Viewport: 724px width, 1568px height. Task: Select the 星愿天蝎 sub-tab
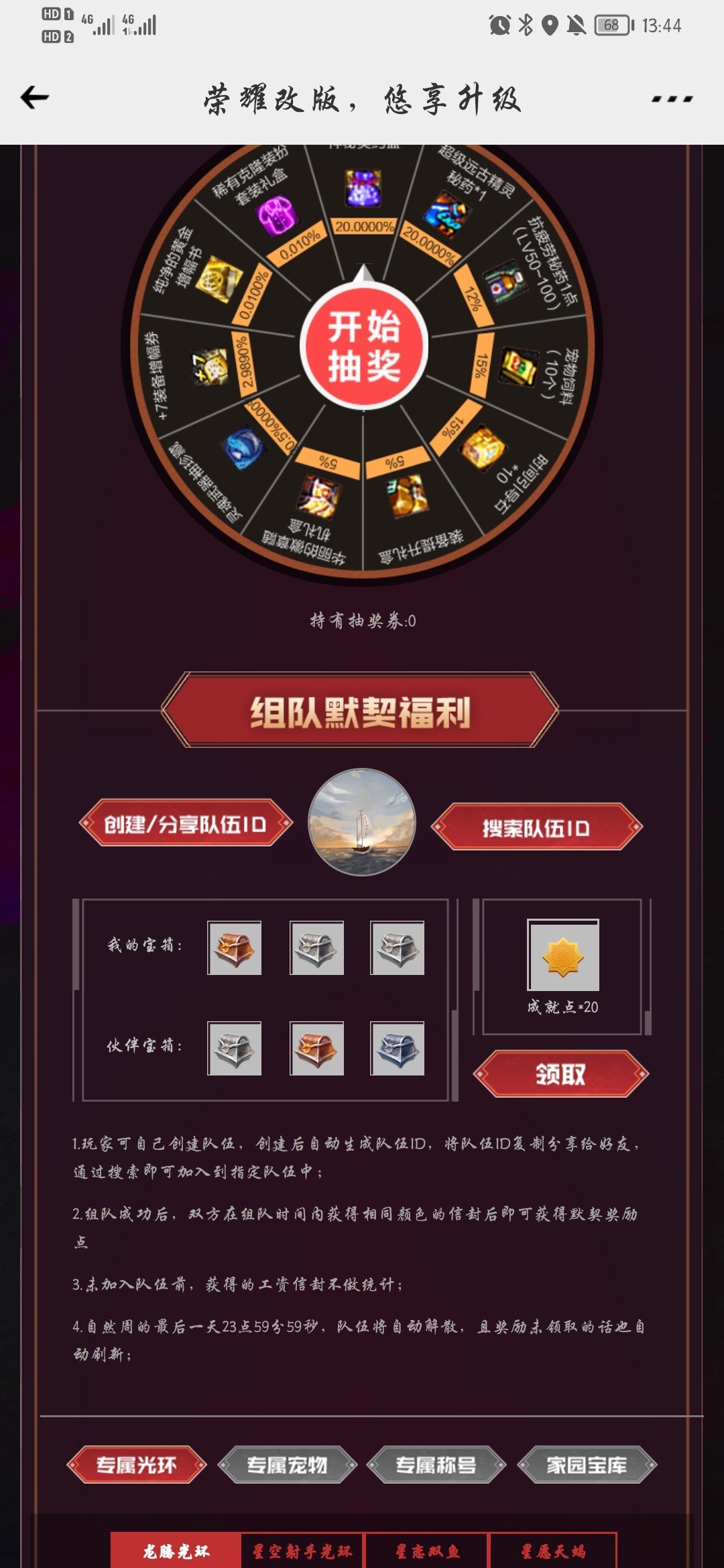553,1551
